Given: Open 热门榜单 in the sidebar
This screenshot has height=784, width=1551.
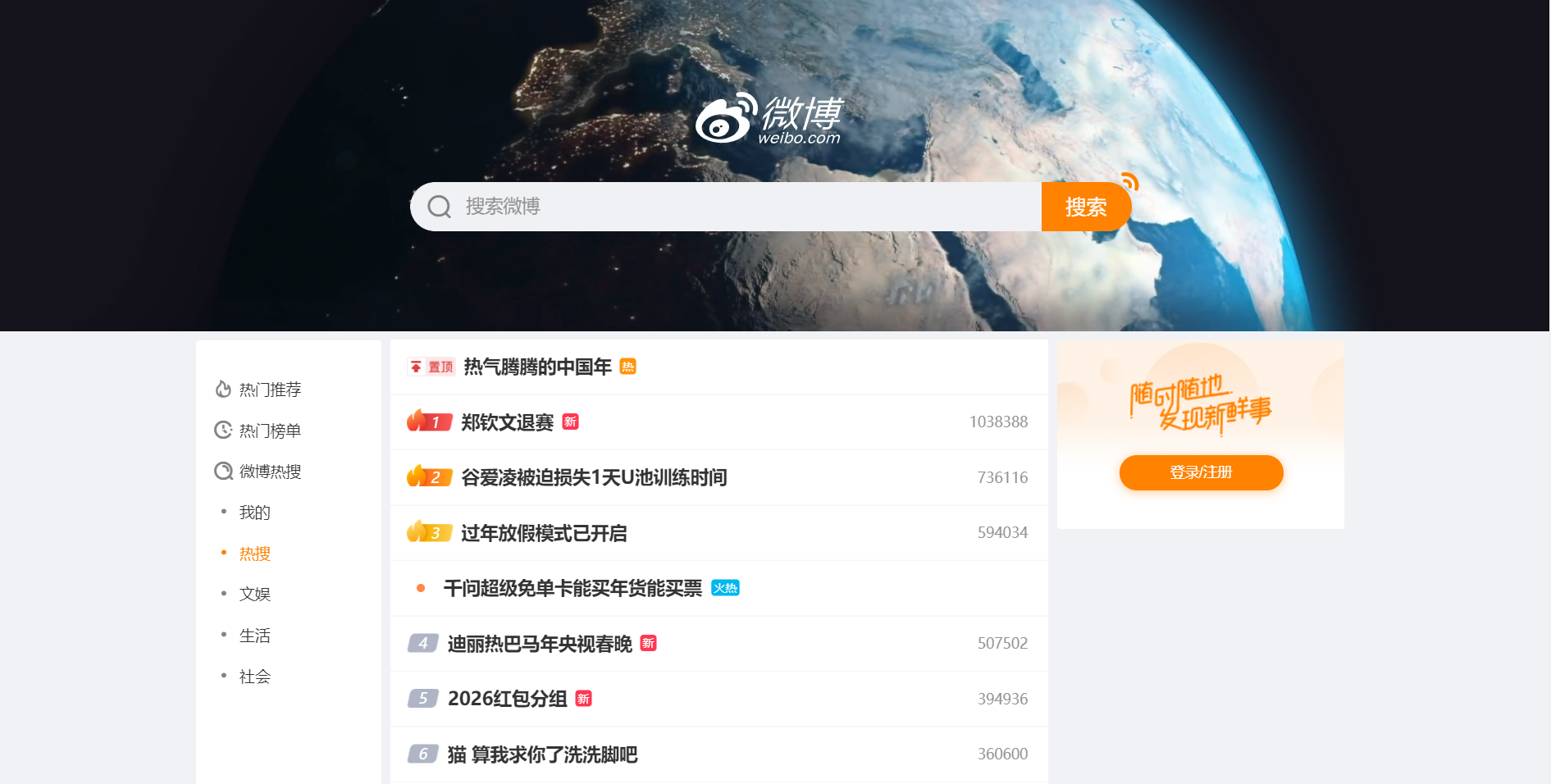Looking at the screenshot, I should coord(270,431).
